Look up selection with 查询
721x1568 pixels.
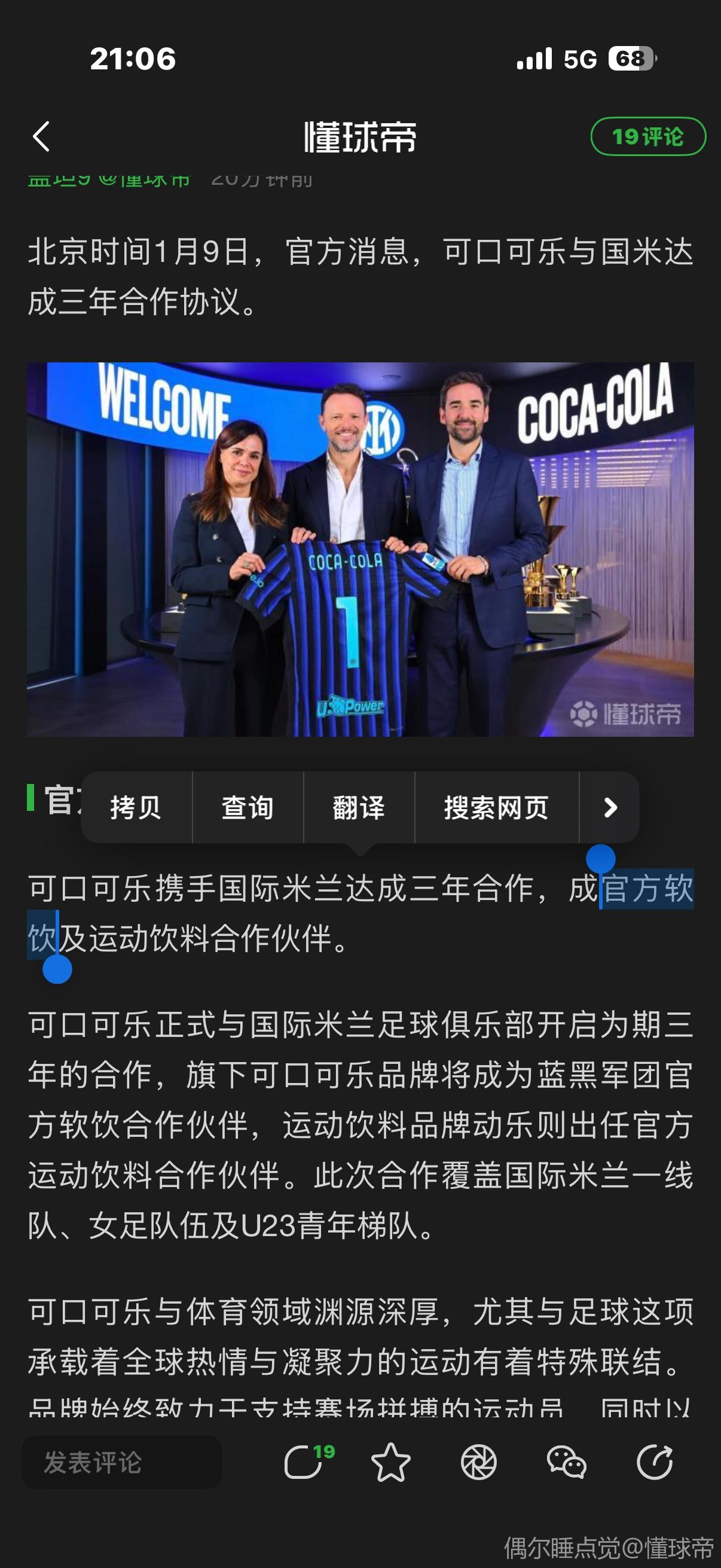click(x=248, y=808)
